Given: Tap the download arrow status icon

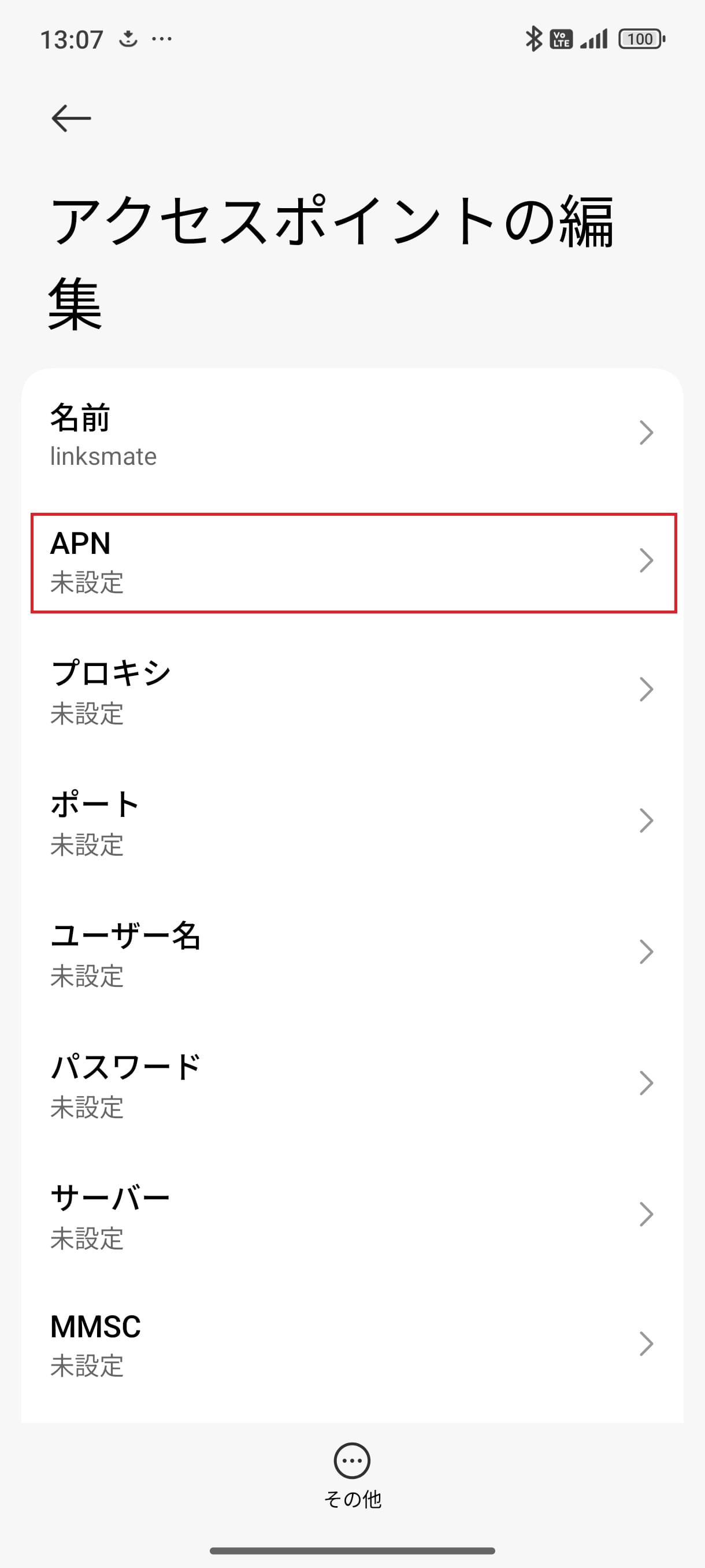Looking at the screenshot, I should click(128, 38).
